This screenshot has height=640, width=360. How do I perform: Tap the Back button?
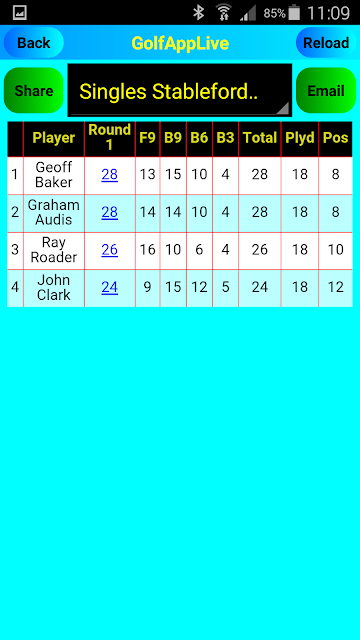33,42
